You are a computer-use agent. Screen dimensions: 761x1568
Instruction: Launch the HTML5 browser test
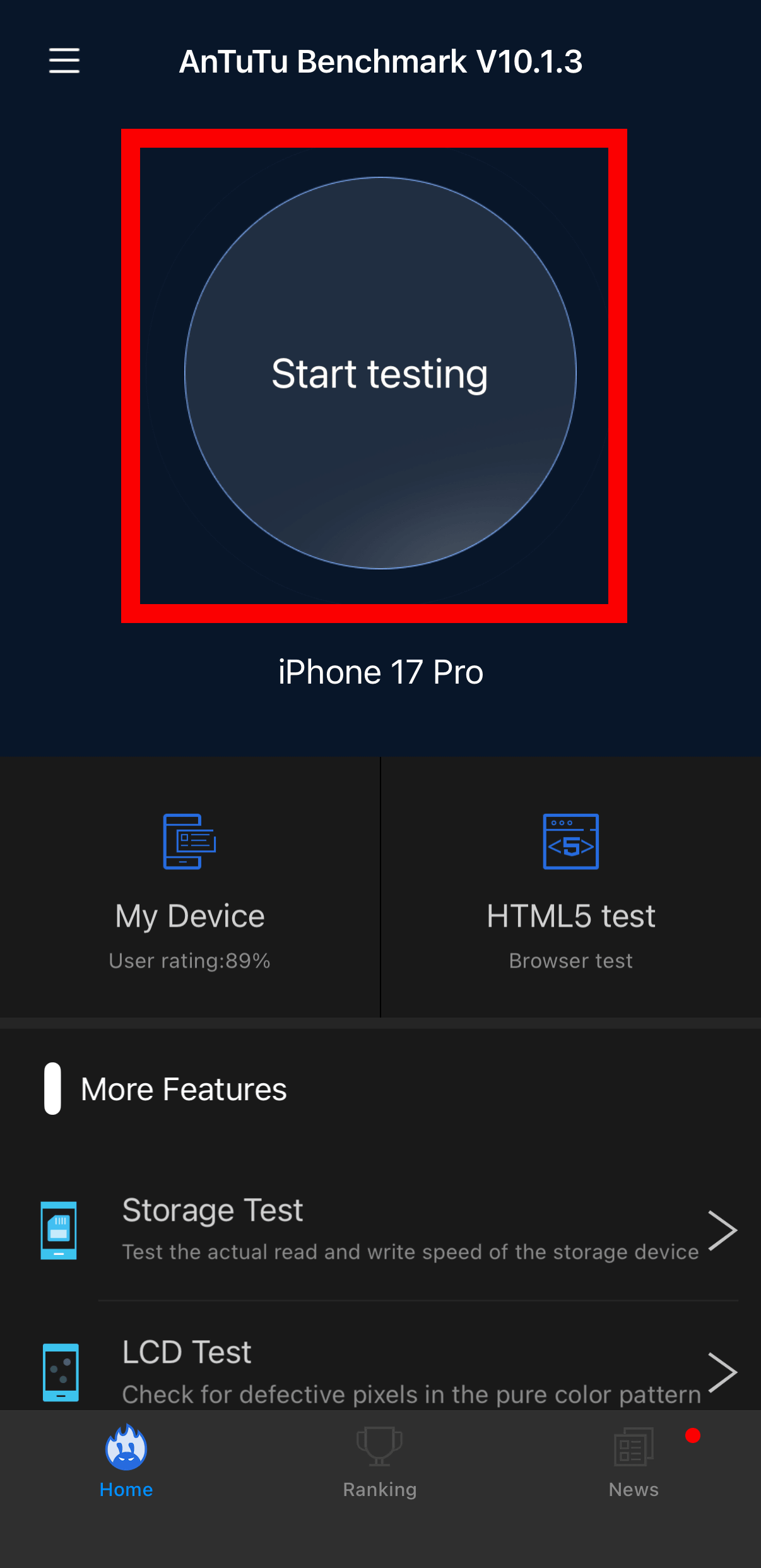click(x=570, y=887)
